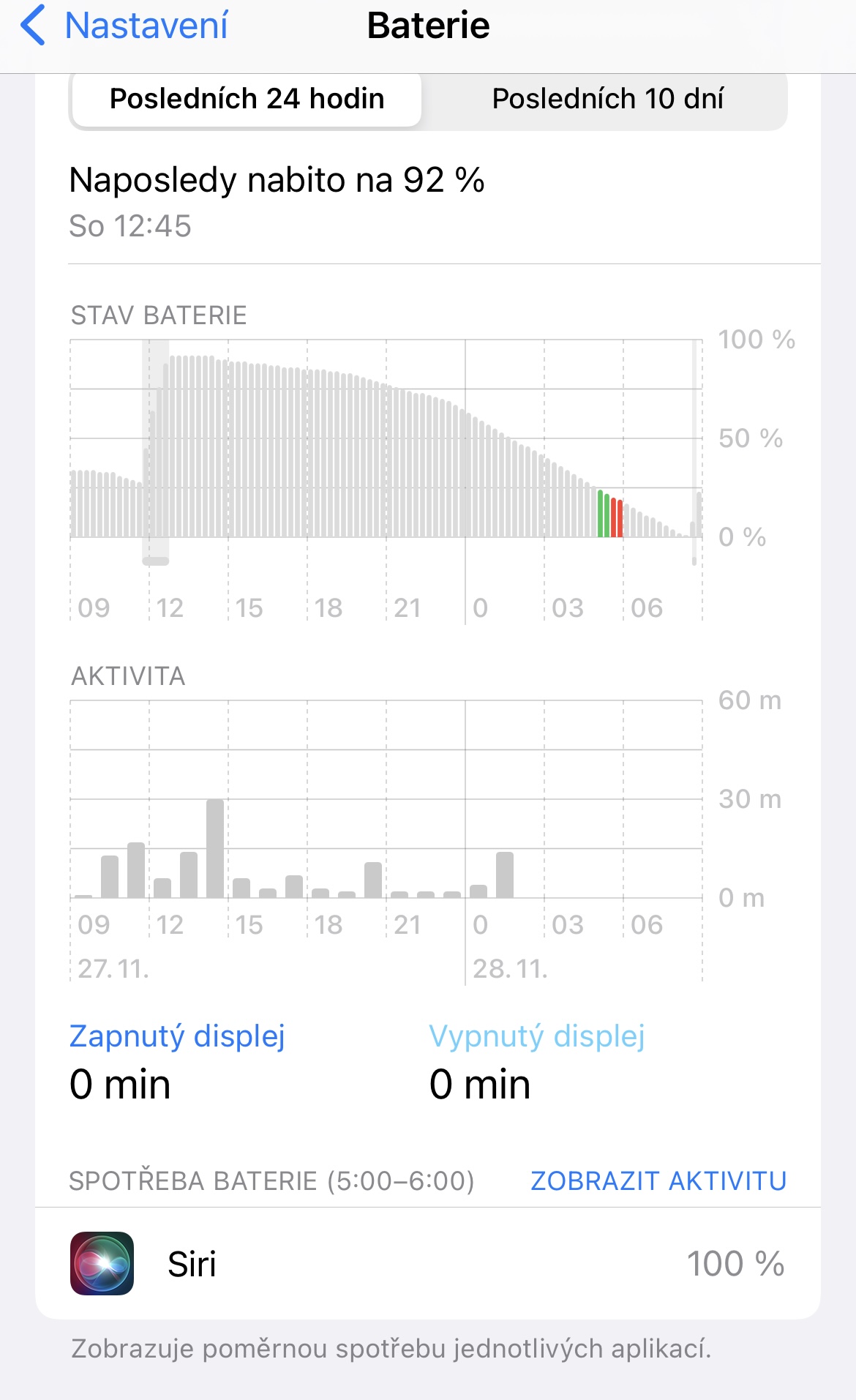Switch to Posledních 10 dní
The height and width of the screenshot is (1400, 856).
coord(607,99)
